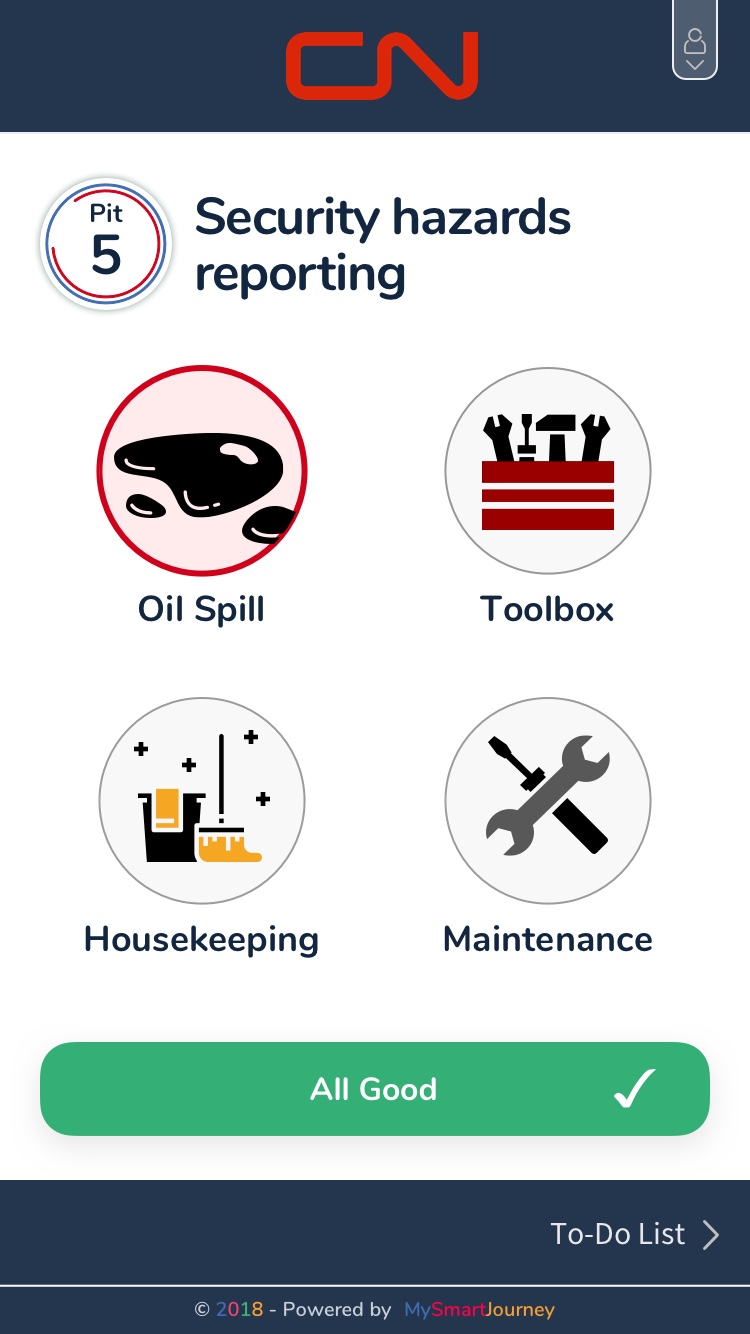Pick the Maintenance hazard category
Screen dimensions: 750x1334
point(547,801)
